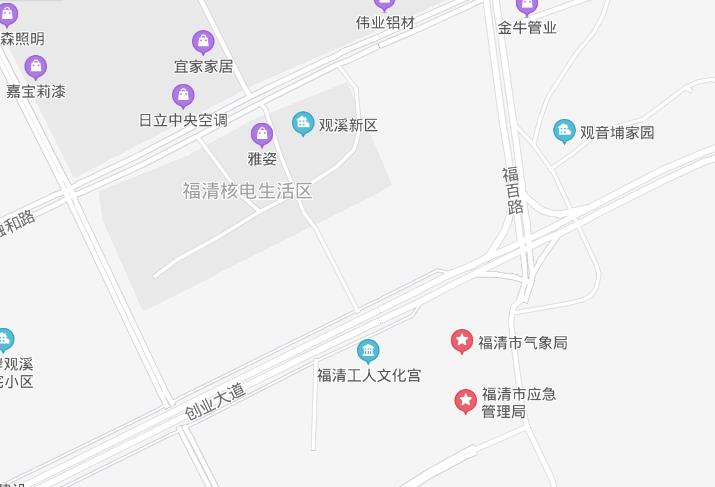Select the 雅姿 shop pin

(x=262, y=134)
